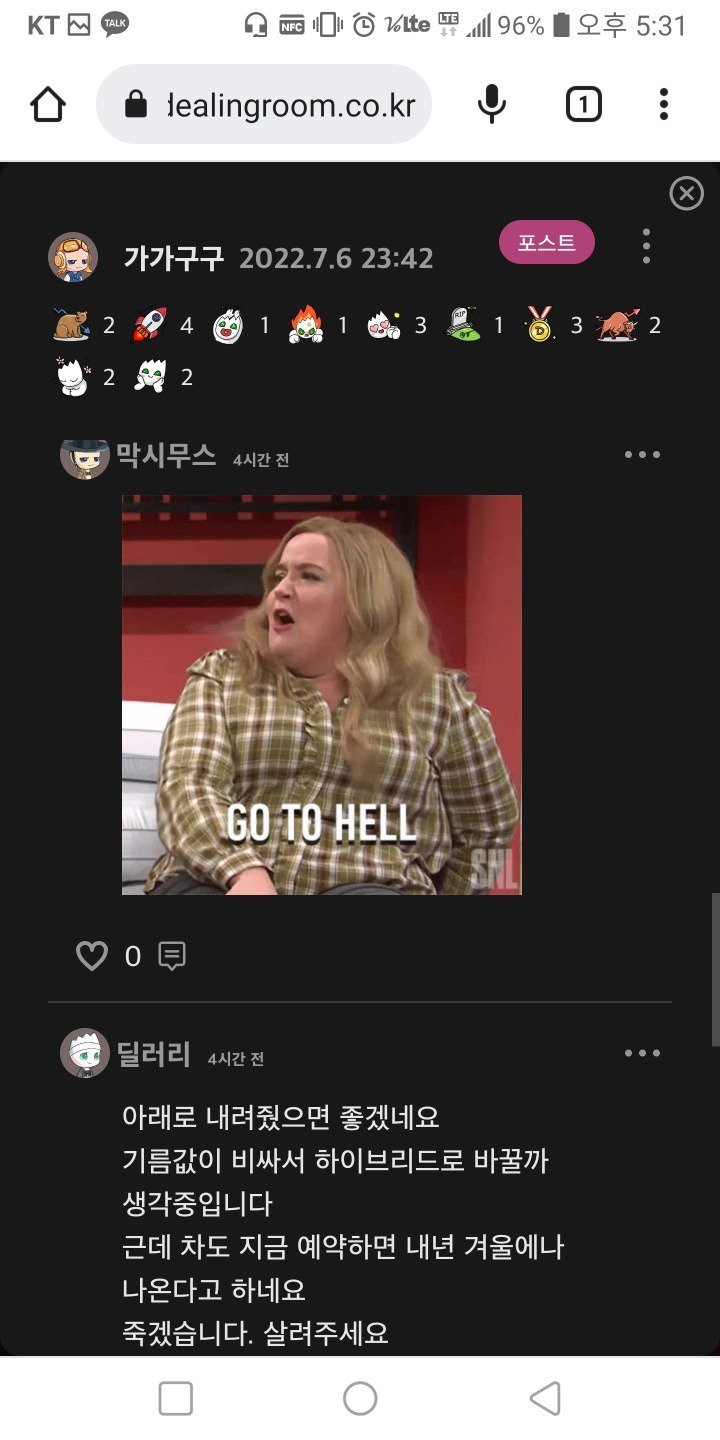Tap the pink 포스트 button
The height and width of the screenshot is (1440, 720).
click(x=547, y=243)
